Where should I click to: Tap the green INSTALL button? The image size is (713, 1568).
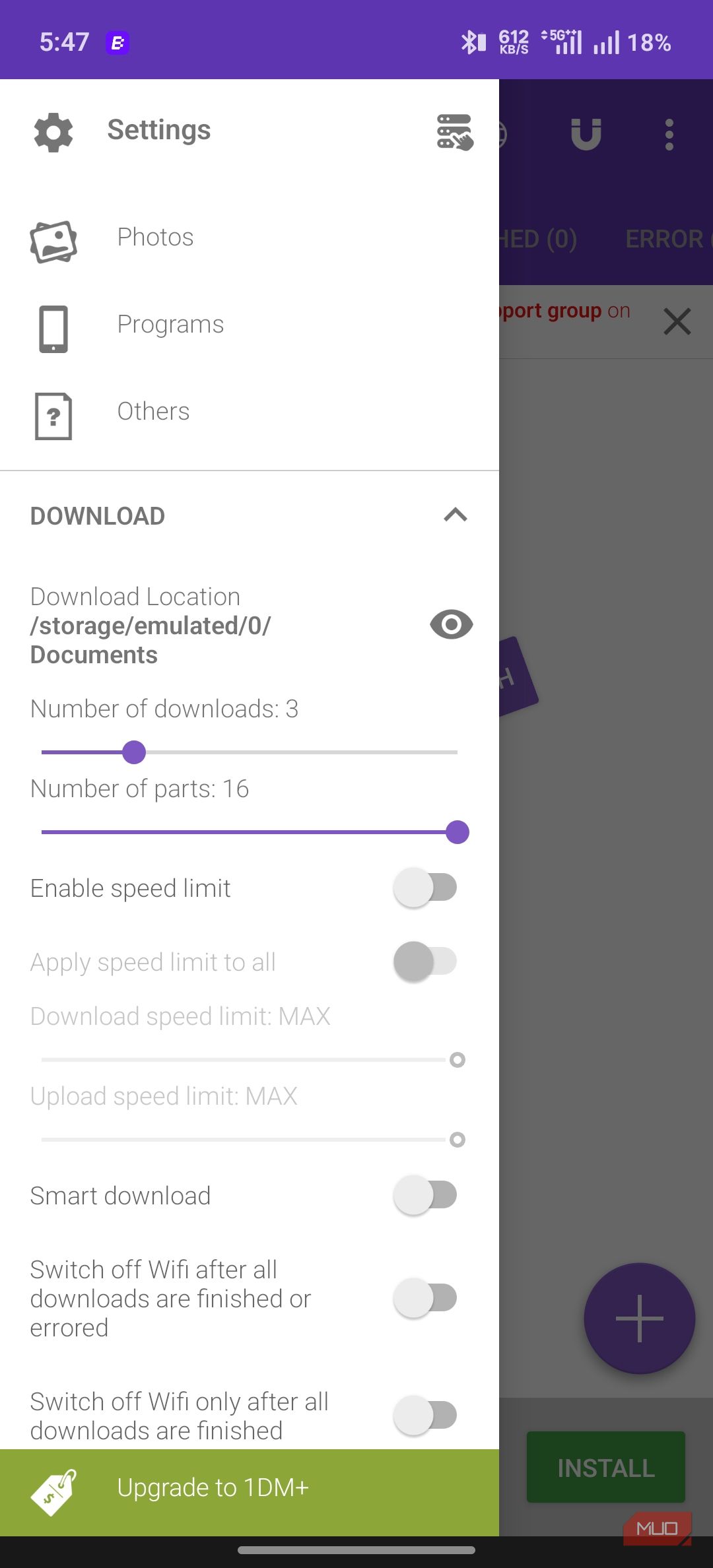[x=606, y=1467]
